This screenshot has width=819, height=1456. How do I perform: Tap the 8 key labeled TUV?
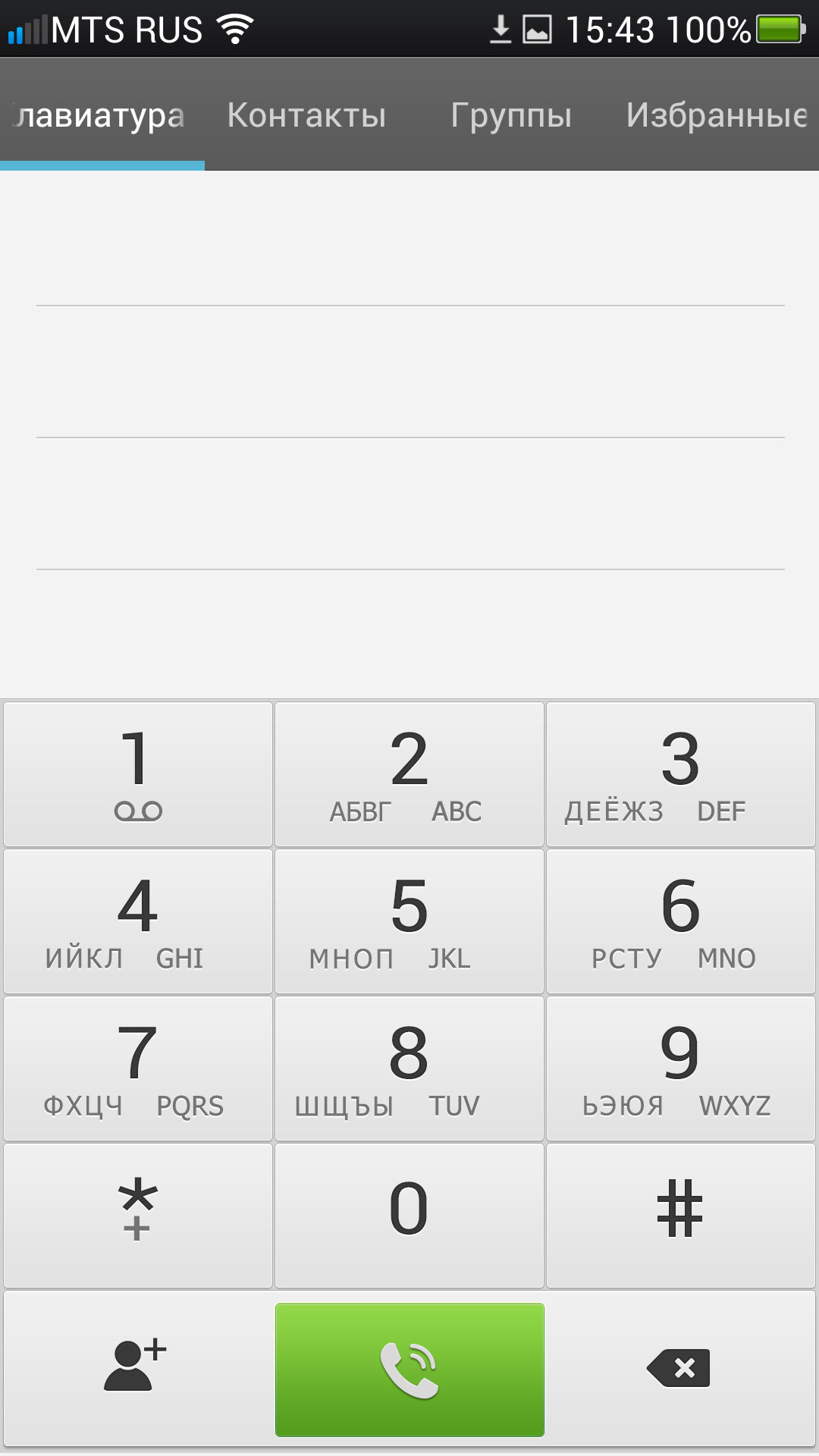tap(409, 1068)
